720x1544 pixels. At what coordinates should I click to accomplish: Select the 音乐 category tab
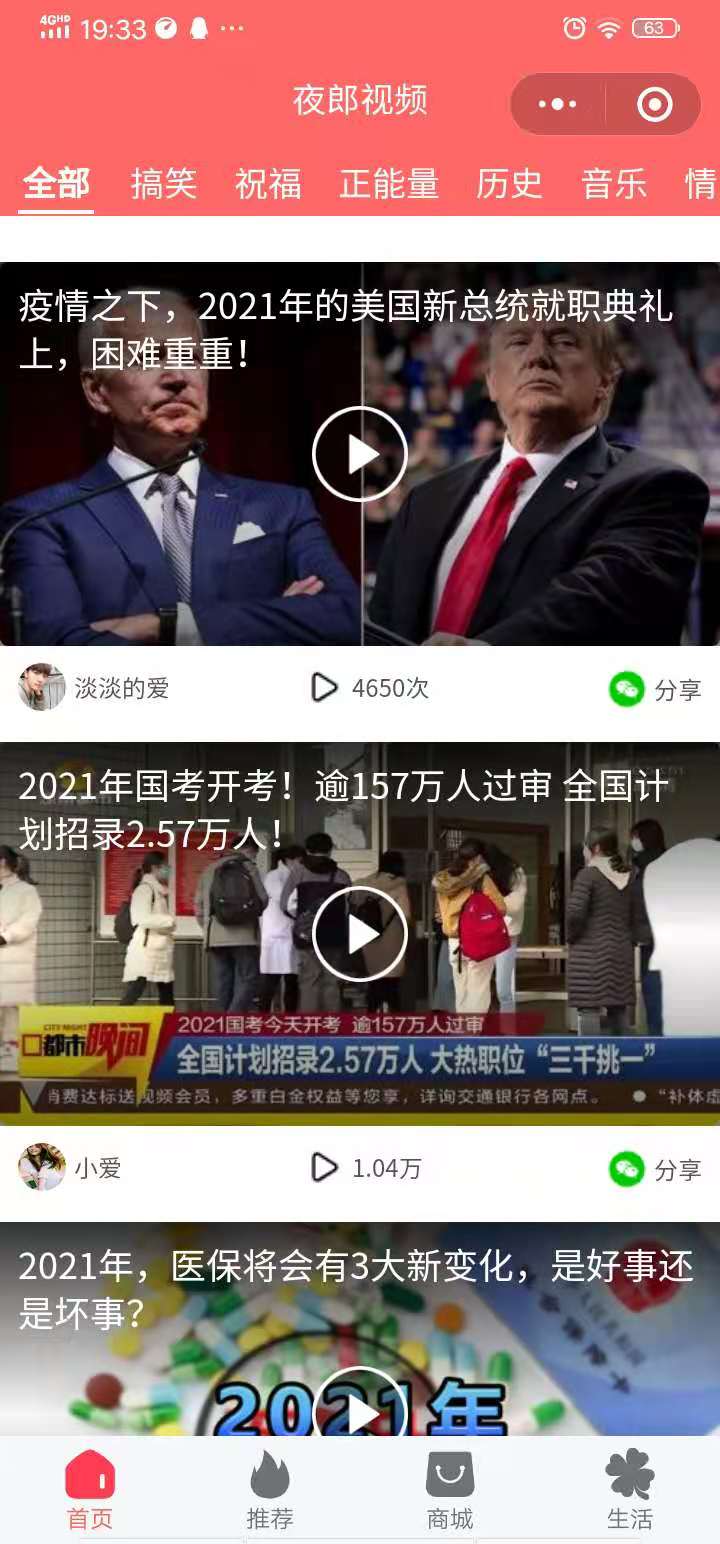point(614,184)
